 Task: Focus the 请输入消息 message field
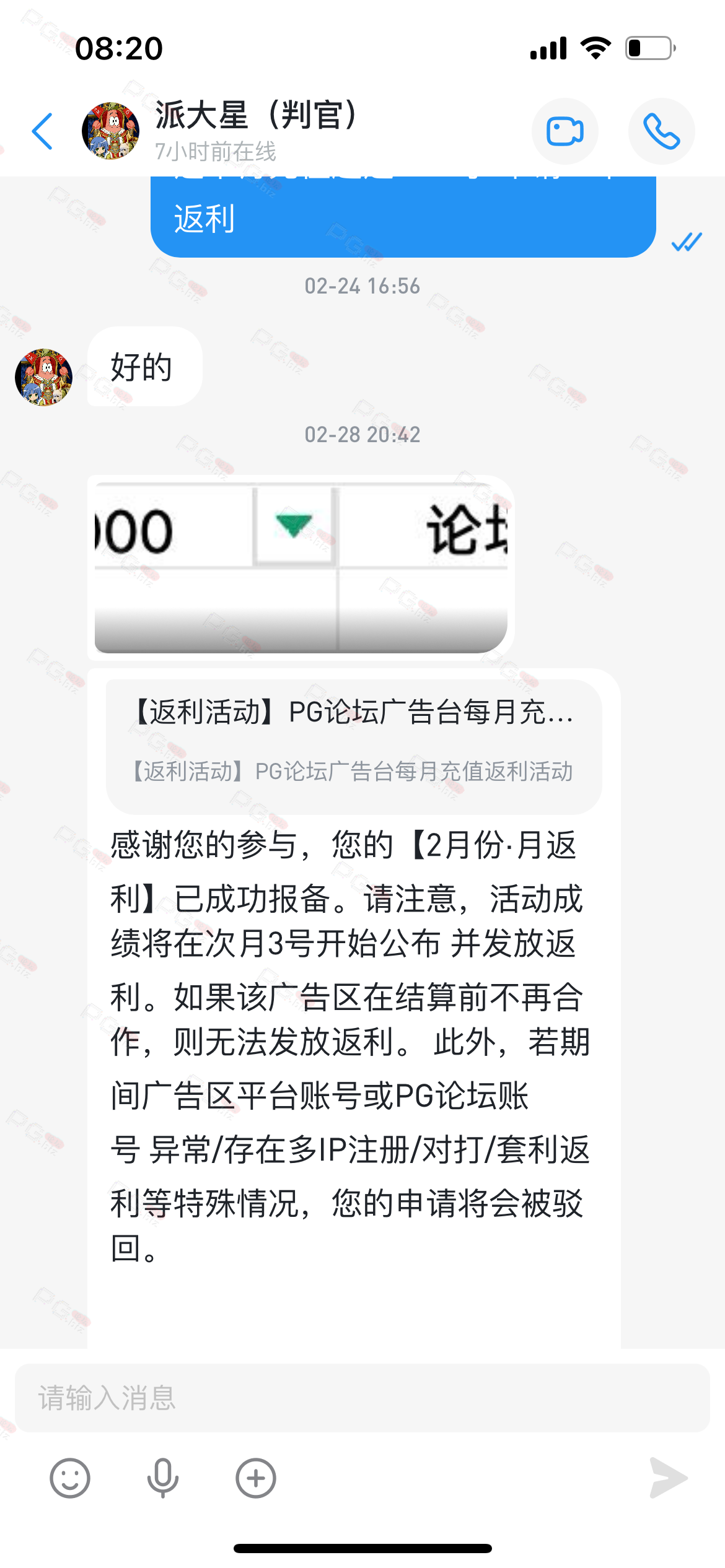(x=362, y=1398)
